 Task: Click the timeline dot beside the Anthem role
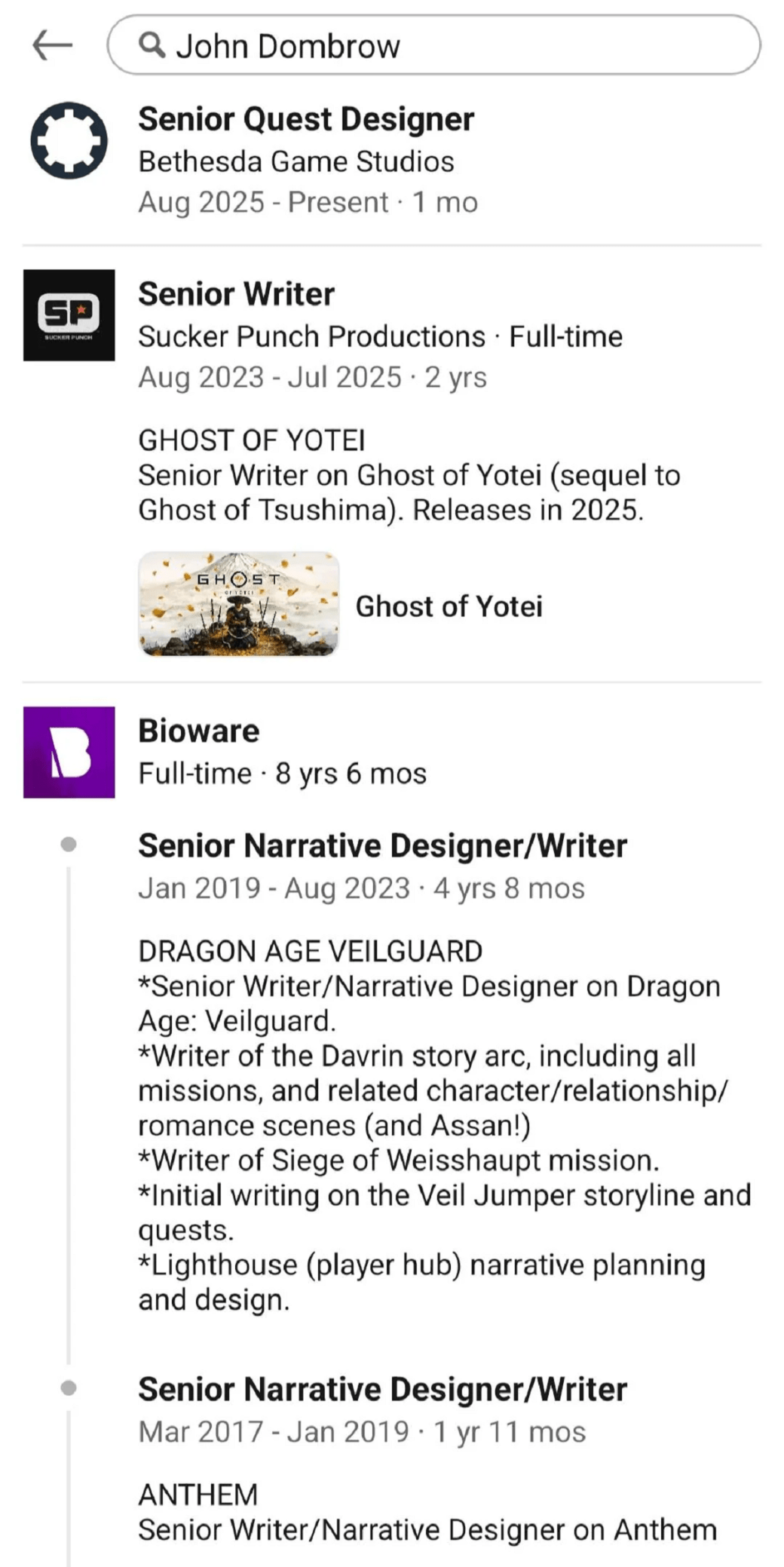tap(69, 1388)
